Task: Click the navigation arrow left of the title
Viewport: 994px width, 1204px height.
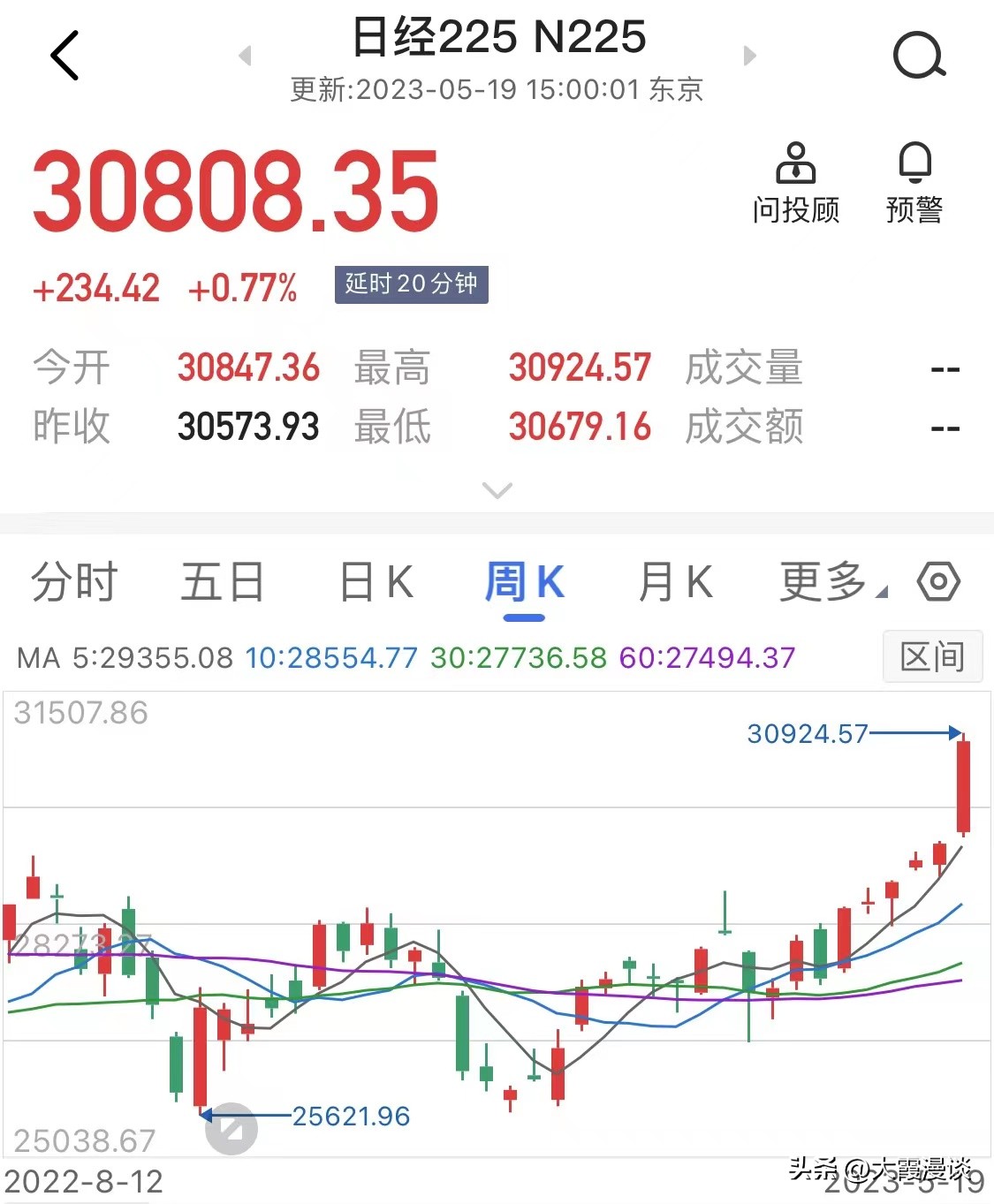Action: click(245, 55)
